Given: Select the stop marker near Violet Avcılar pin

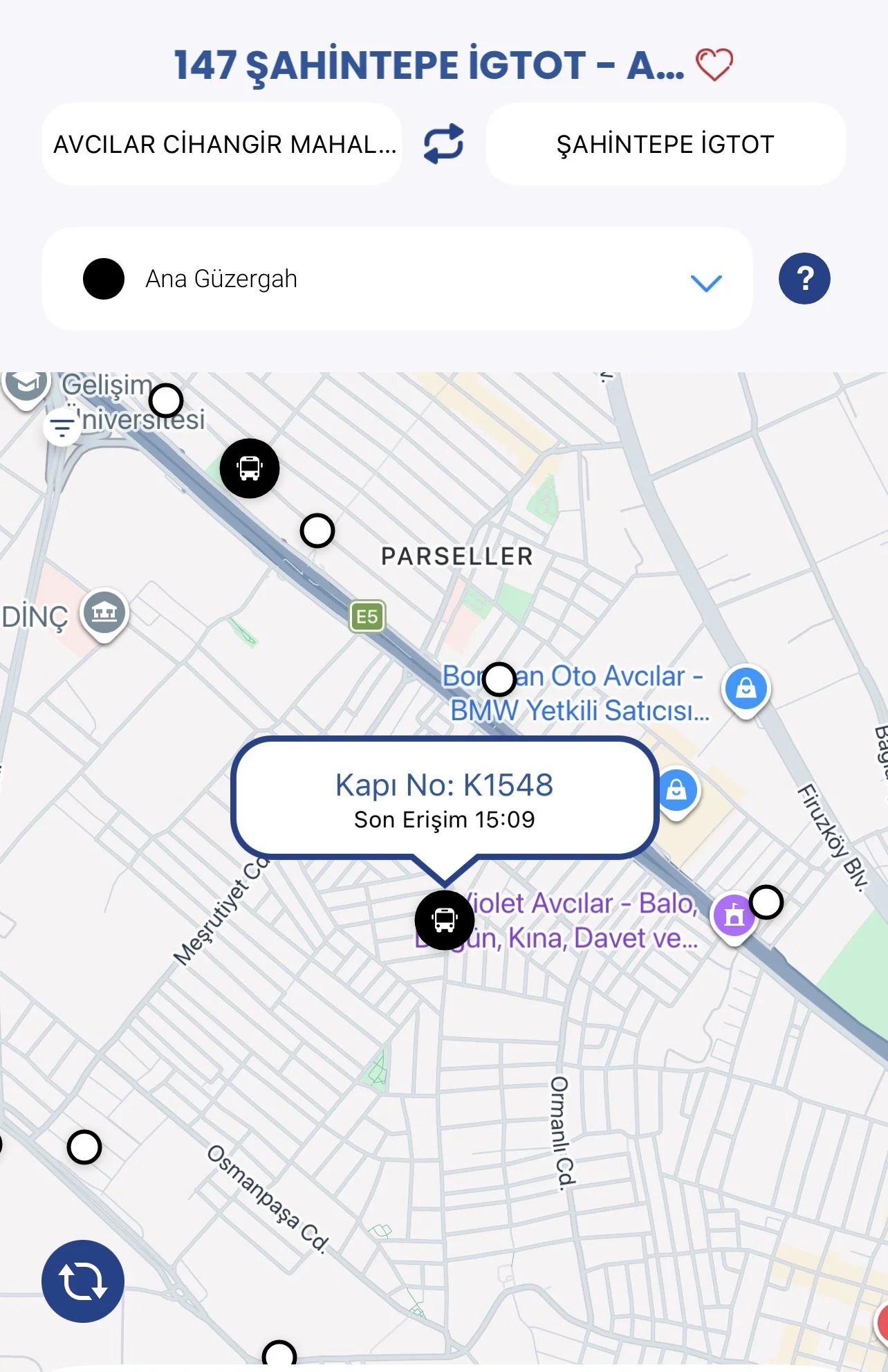Looking at the screenshot, I should [x=766, y=902].
